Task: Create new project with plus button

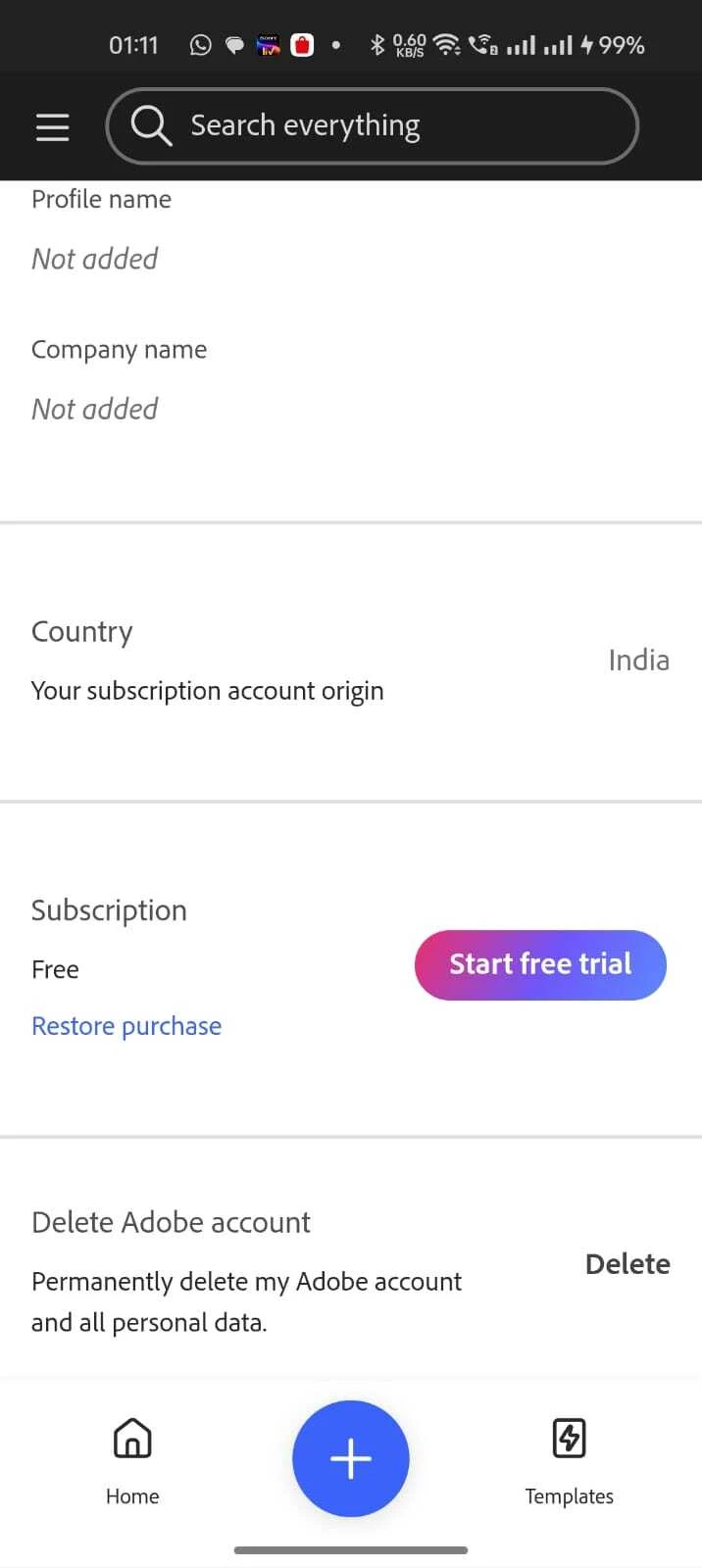Action: click(350, 1458)
